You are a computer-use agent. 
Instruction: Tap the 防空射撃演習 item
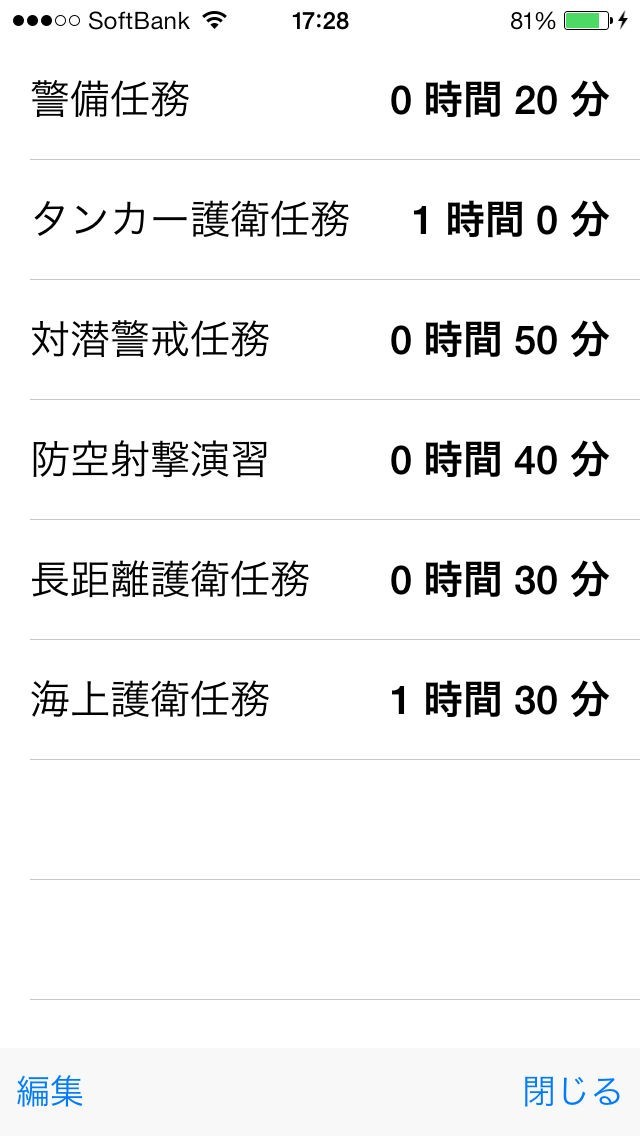point(320,459)
